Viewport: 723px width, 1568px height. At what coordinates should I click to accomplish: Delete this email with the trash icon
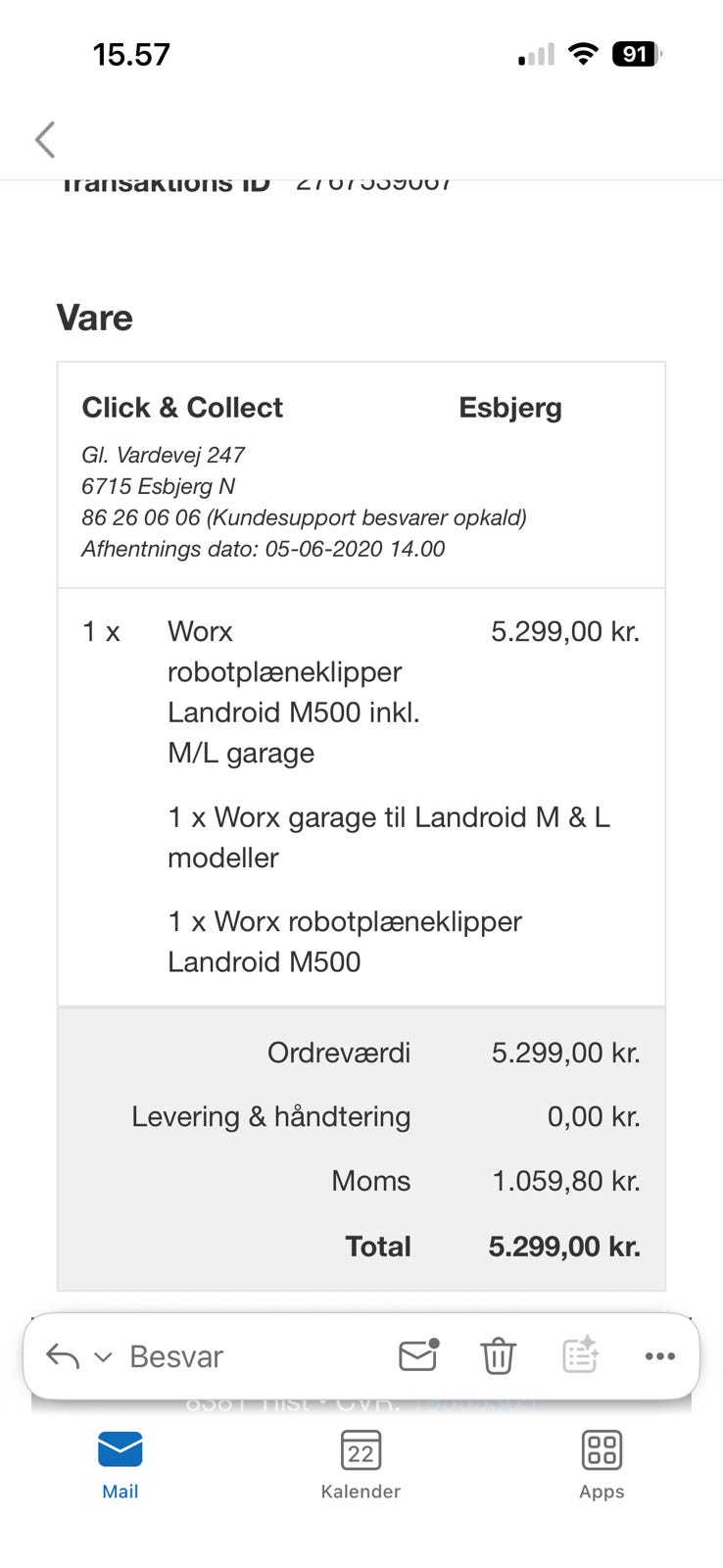[x=498, y=1355]
